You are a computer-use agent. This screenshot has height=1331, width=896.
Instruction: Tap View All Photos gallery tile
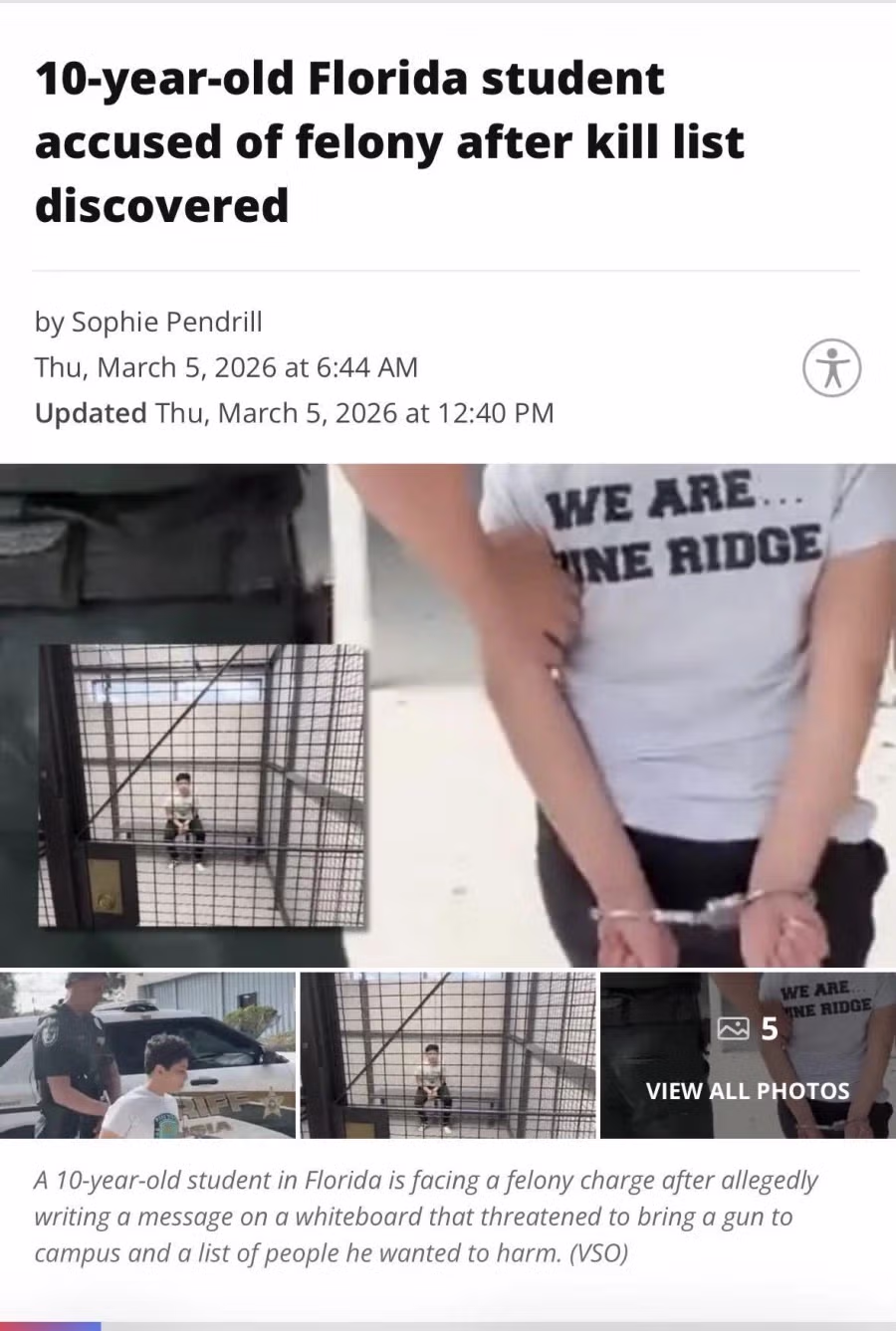(x=748, y=1057)
